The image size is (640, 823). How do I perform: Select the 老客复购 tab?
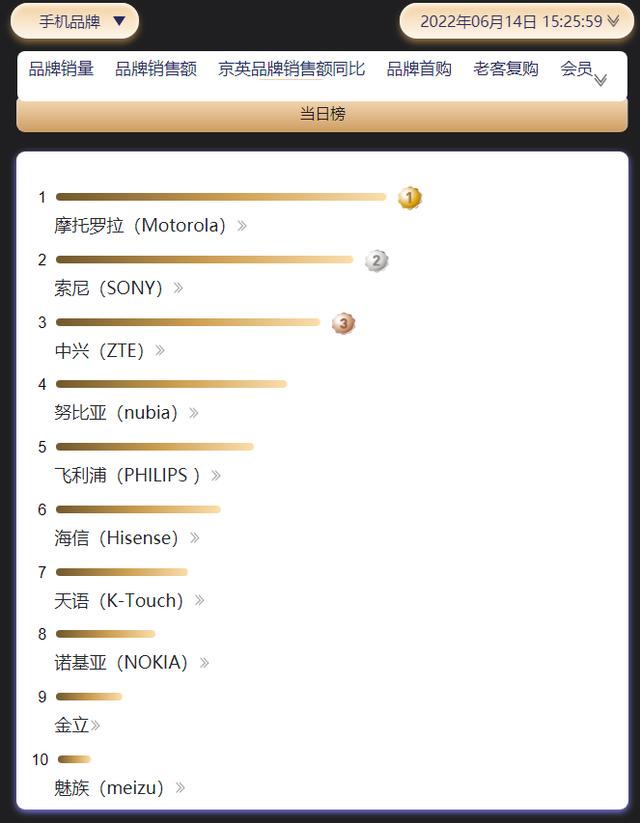click(505, 69)
